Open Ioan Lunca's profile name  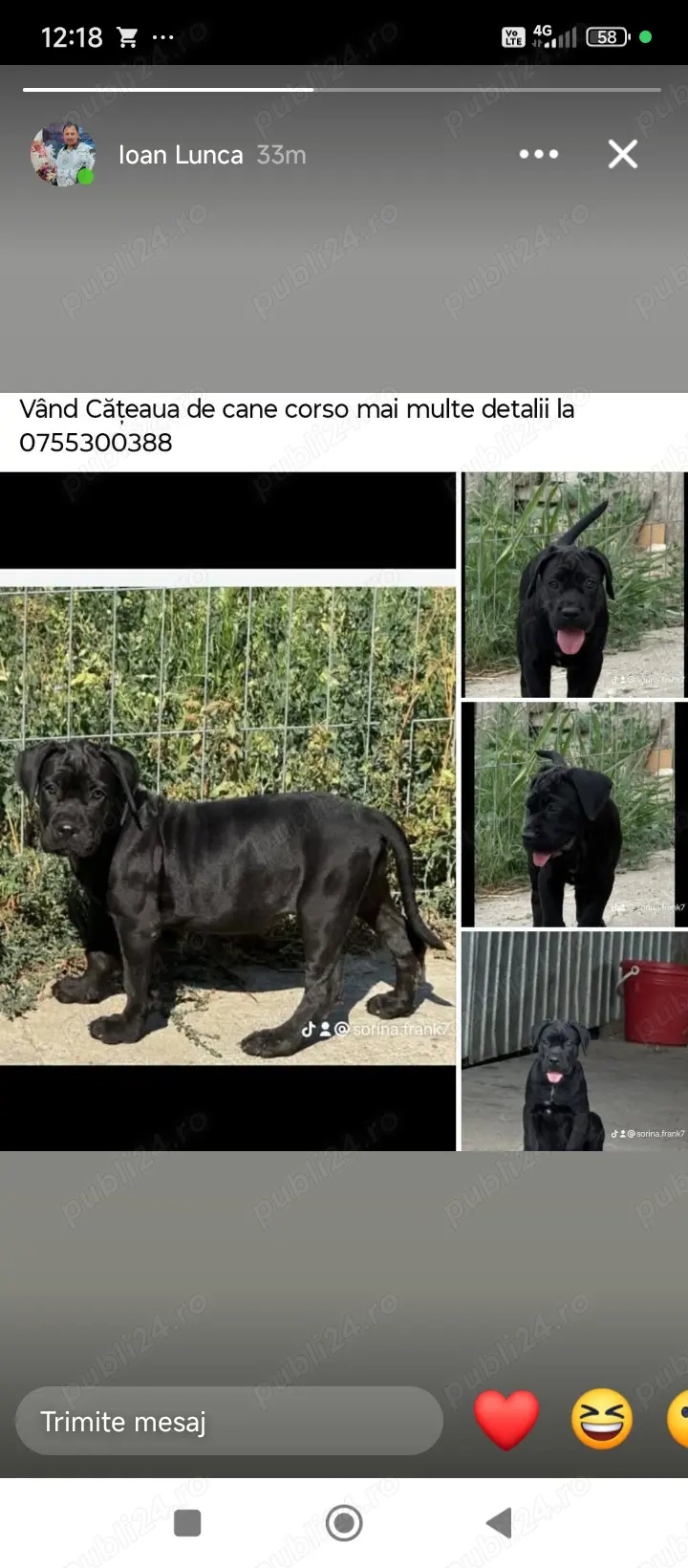click(x=180, y=154)
